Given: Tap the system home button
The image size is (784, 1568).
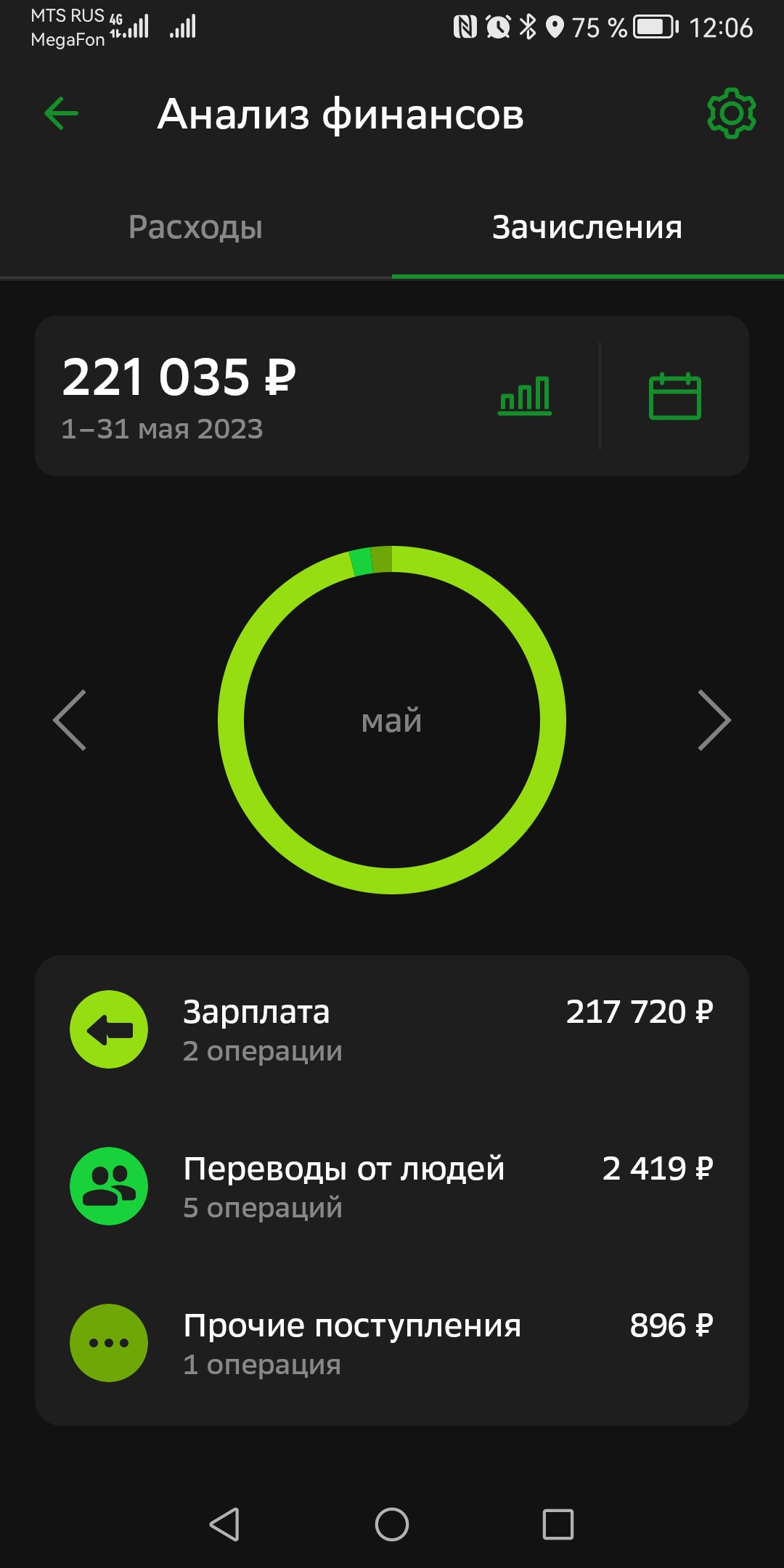Looking at the screenshot, I should [392, 1524].
